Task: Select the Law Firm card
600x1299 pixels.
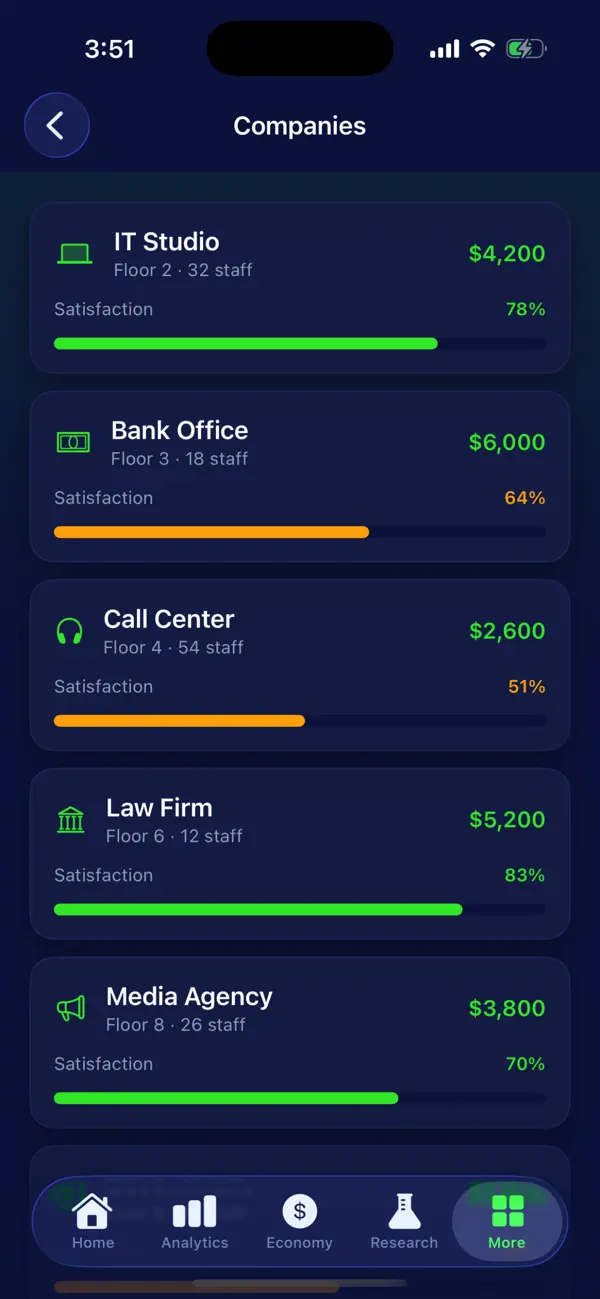Action: point(300,854)
